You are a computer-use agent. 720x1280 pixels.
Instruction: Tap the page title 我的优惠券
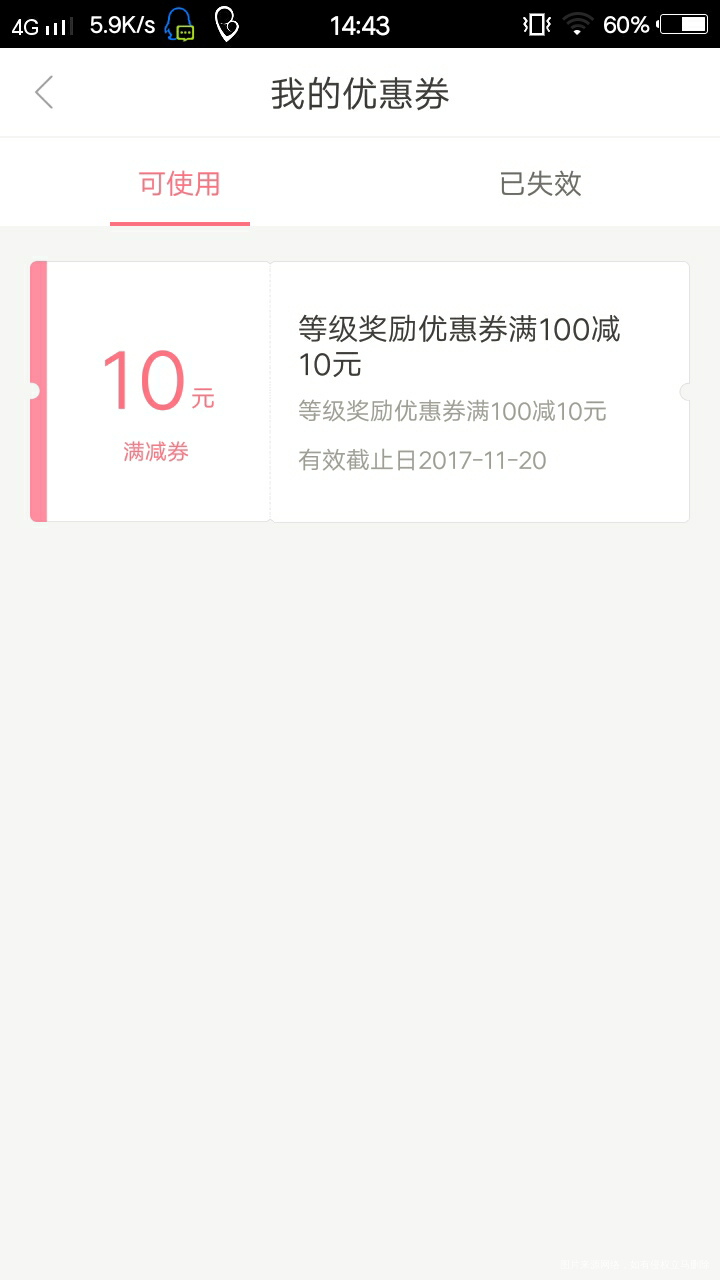(360, 92)
